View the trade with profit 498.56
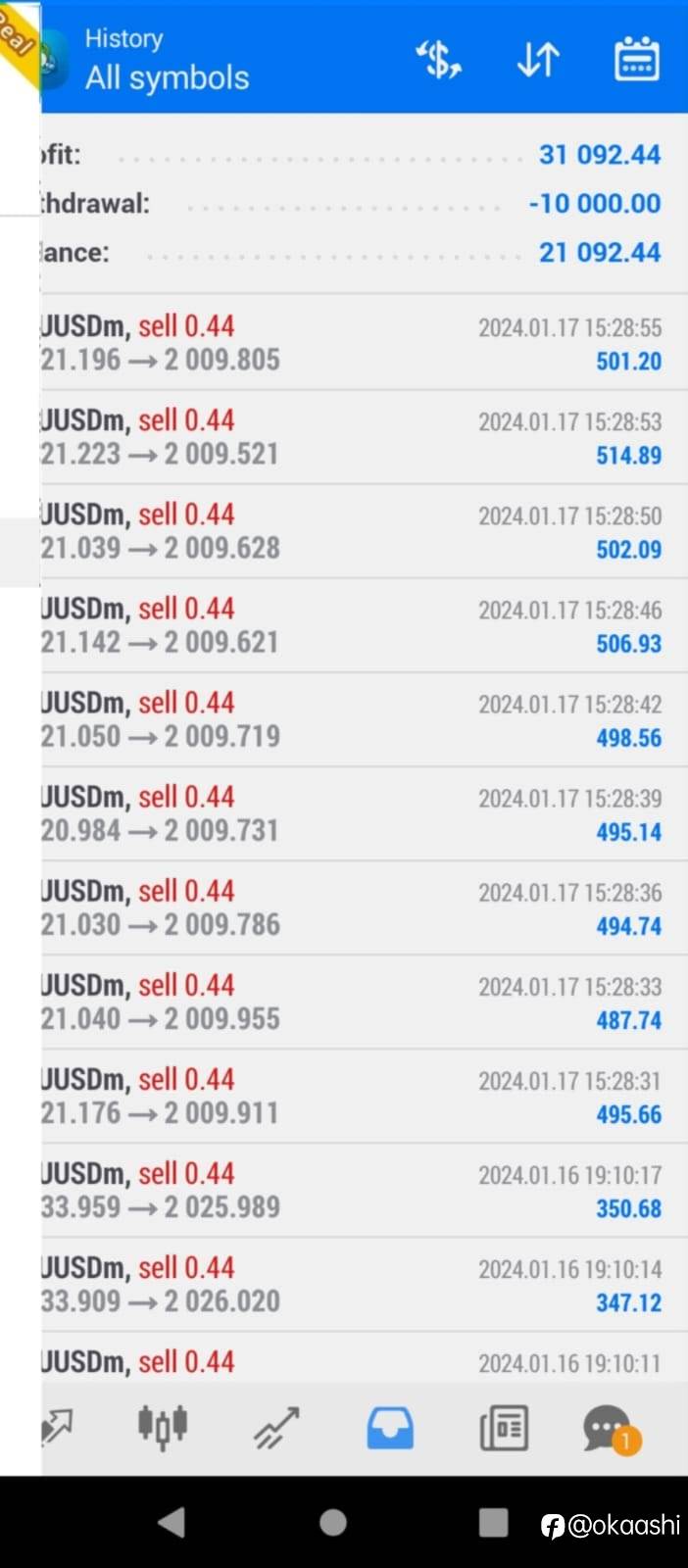Image resolution: width=688 pixels, height=1568 pixels. [x=364, y=719]
